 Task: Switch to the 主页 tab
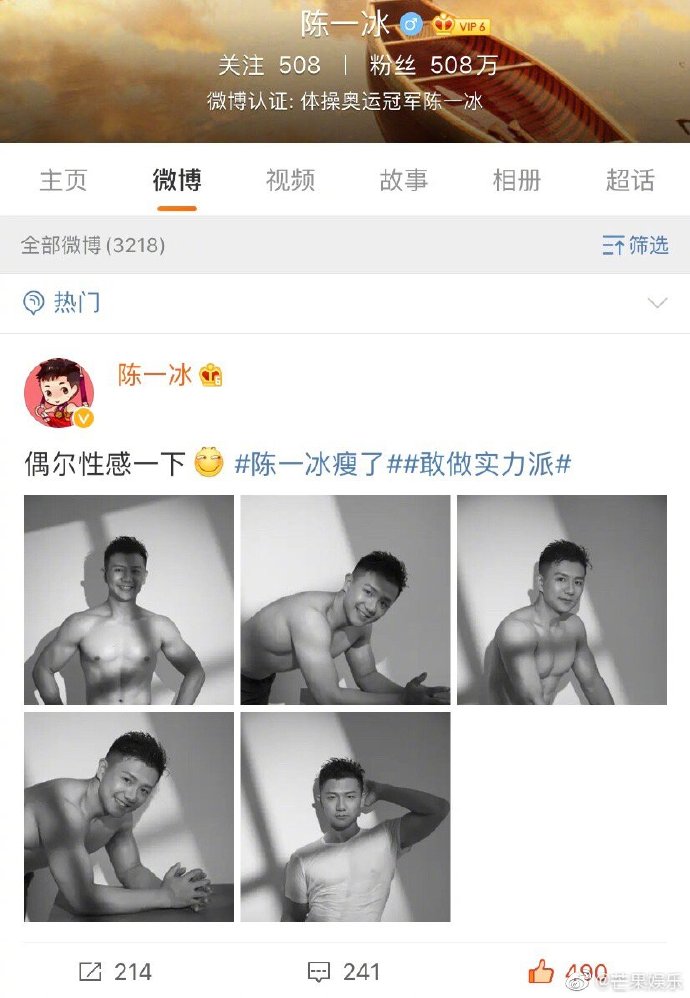pyautogui.click(x=63, y=180)
